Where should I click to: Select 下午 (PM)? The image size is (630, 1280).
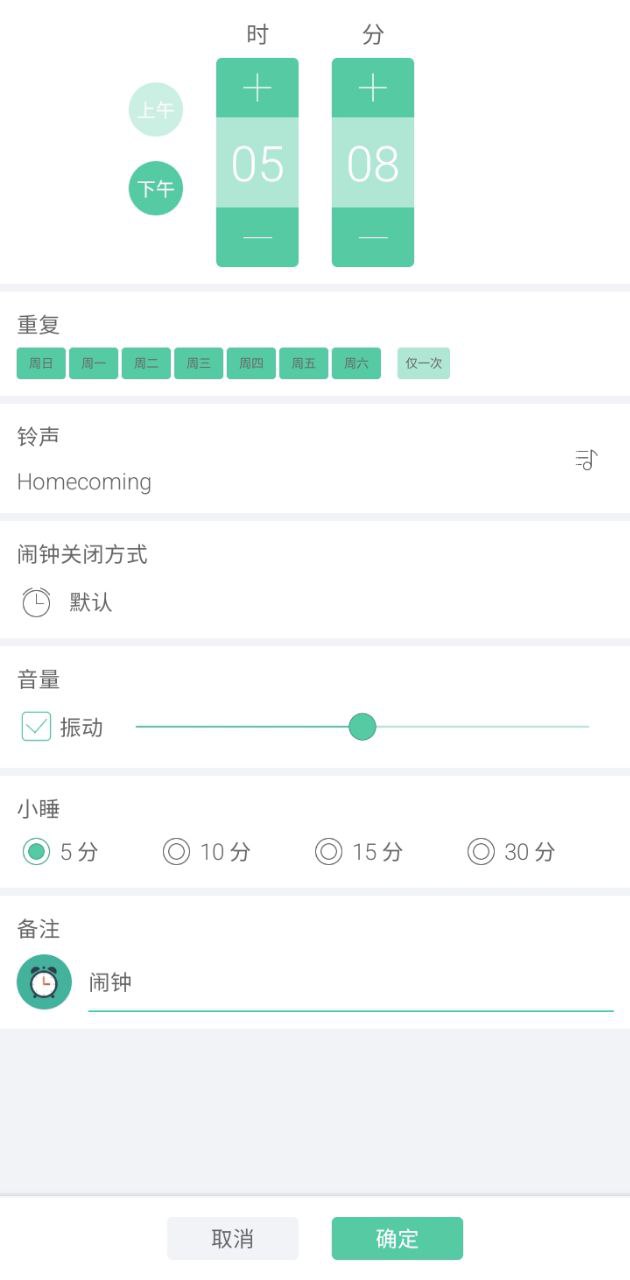pos(156,188)
